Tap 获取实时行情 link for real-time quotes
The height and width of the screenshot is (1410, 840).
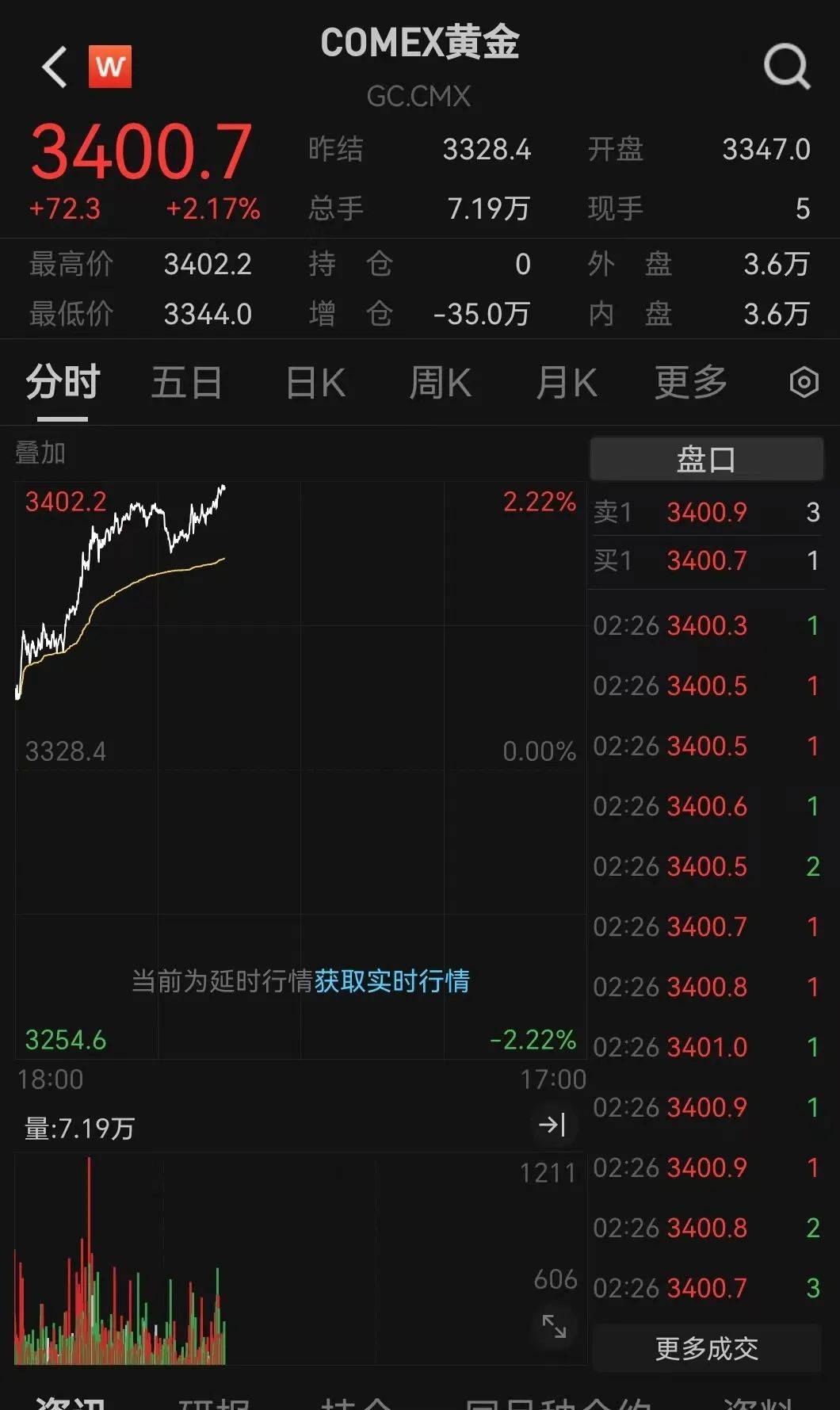(391, 981)
